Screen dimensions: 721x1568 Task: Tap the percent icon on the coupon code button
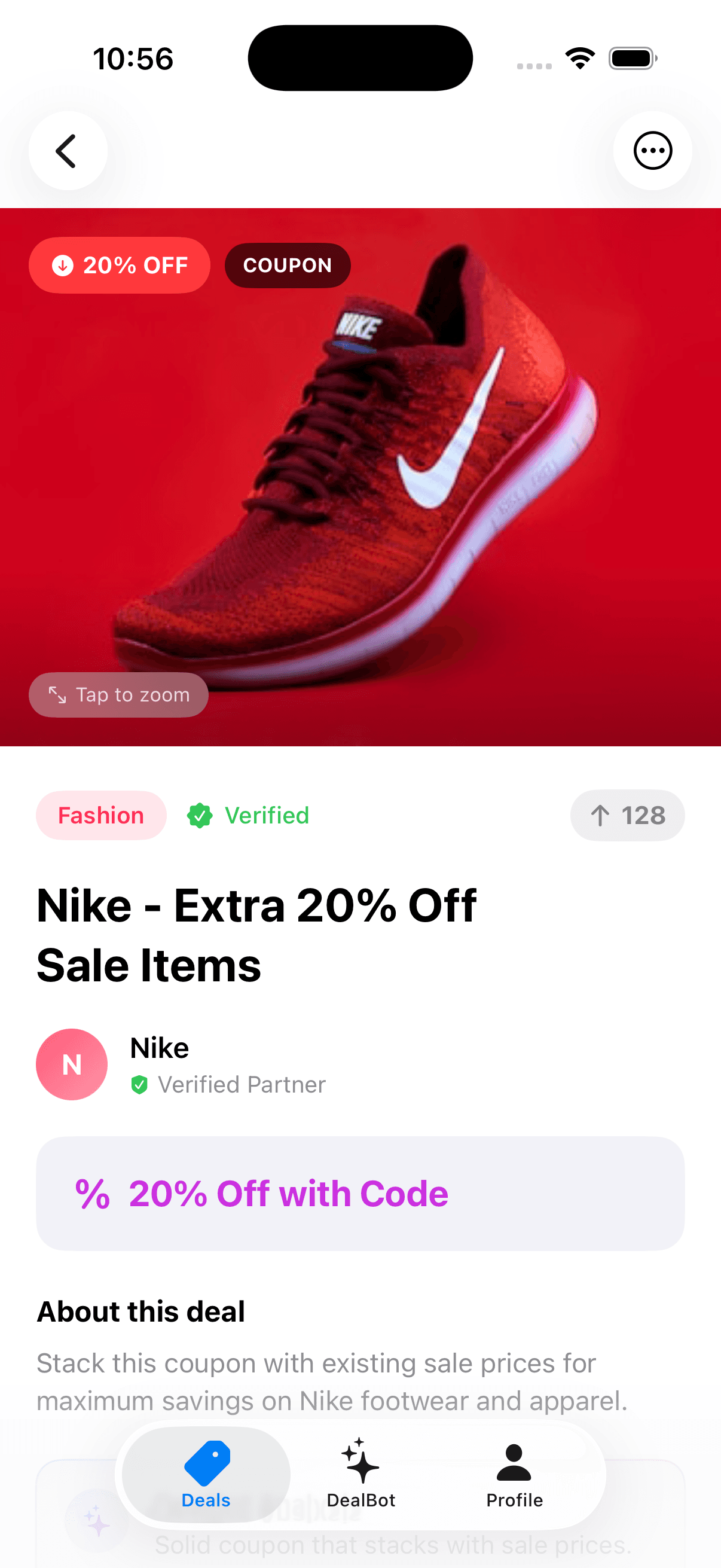93,1193
